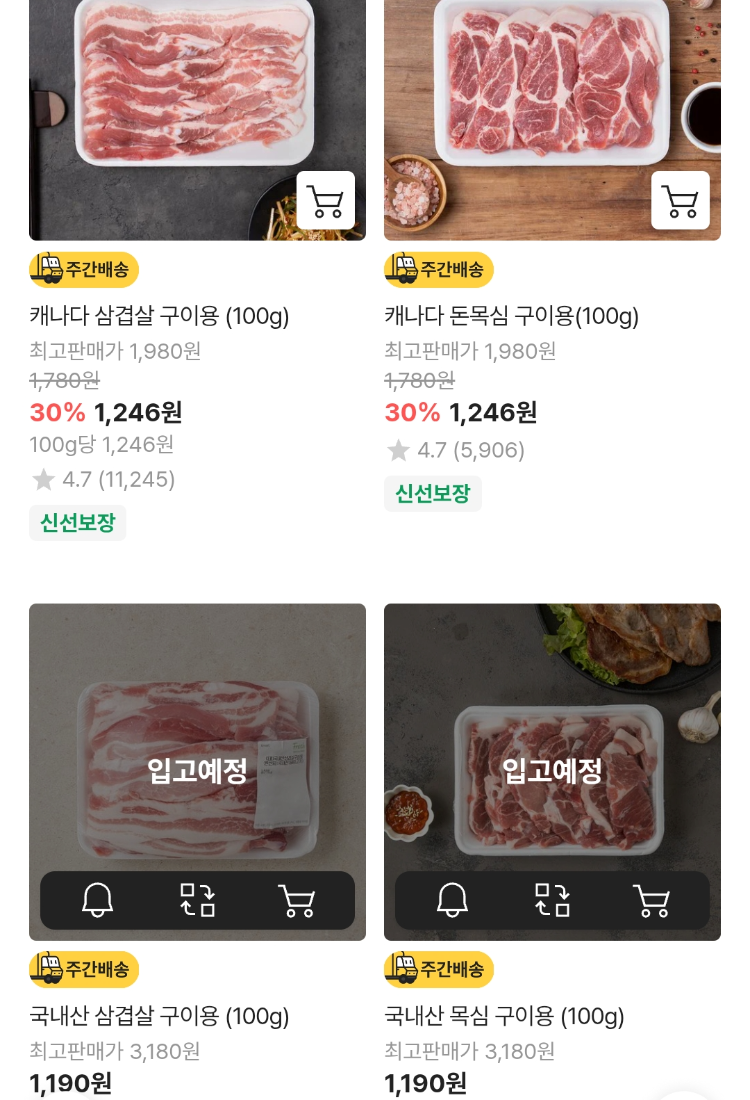View 국내산 목심 구이용 (100g) details
The width and height of the screenshot is (750, 1100).
pyautogui.click(x=504, y=1017)
